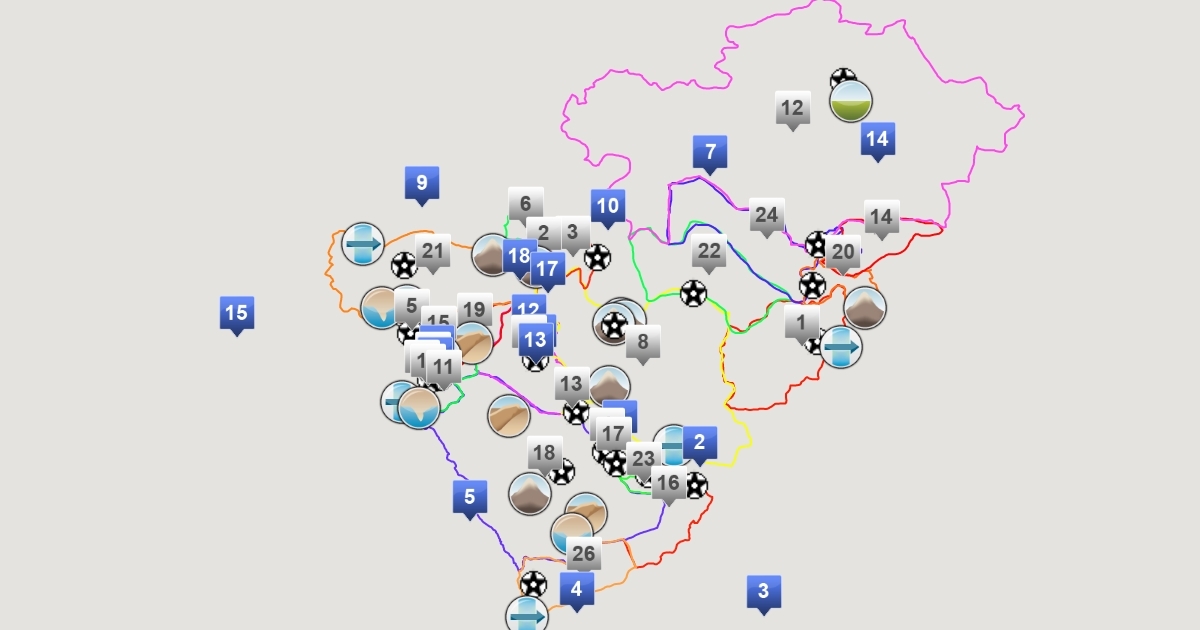Viewport: 1200px width, 630px height.
Task: Select blue map marker 9
Action: 421,184
